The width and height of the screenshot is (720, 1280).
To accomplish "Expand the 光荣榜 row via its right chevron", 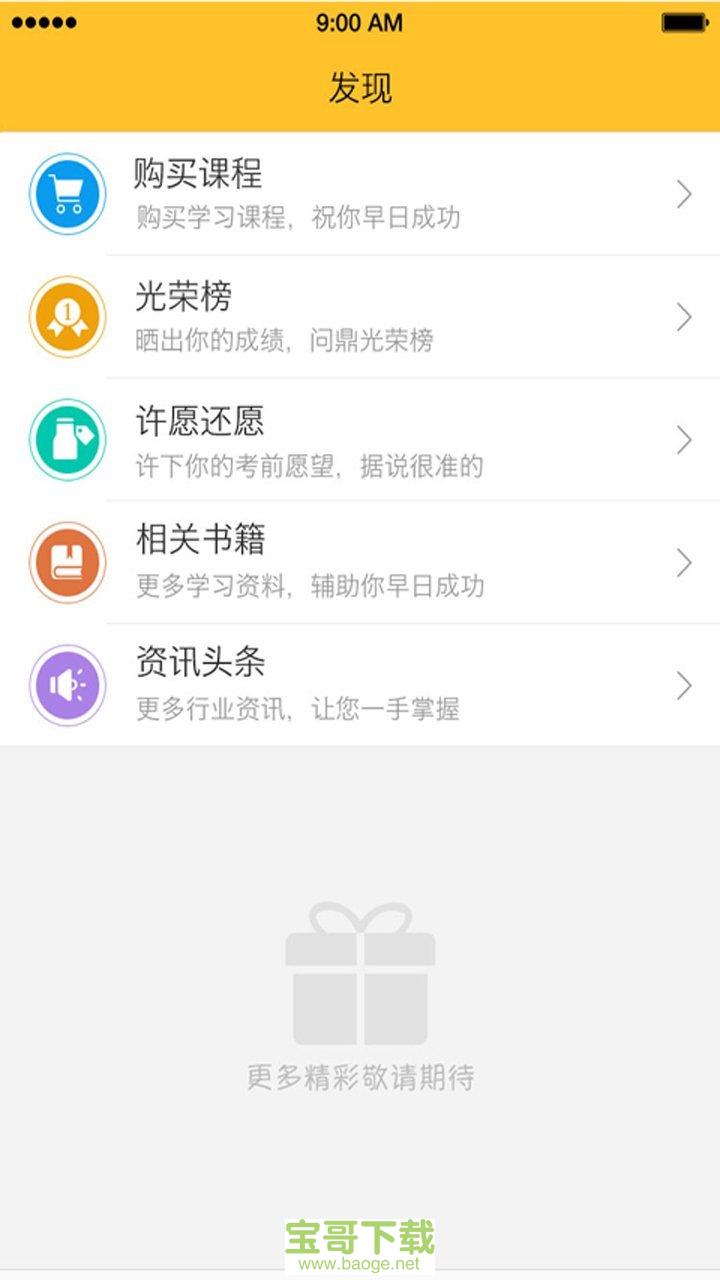I will [683, 317].
